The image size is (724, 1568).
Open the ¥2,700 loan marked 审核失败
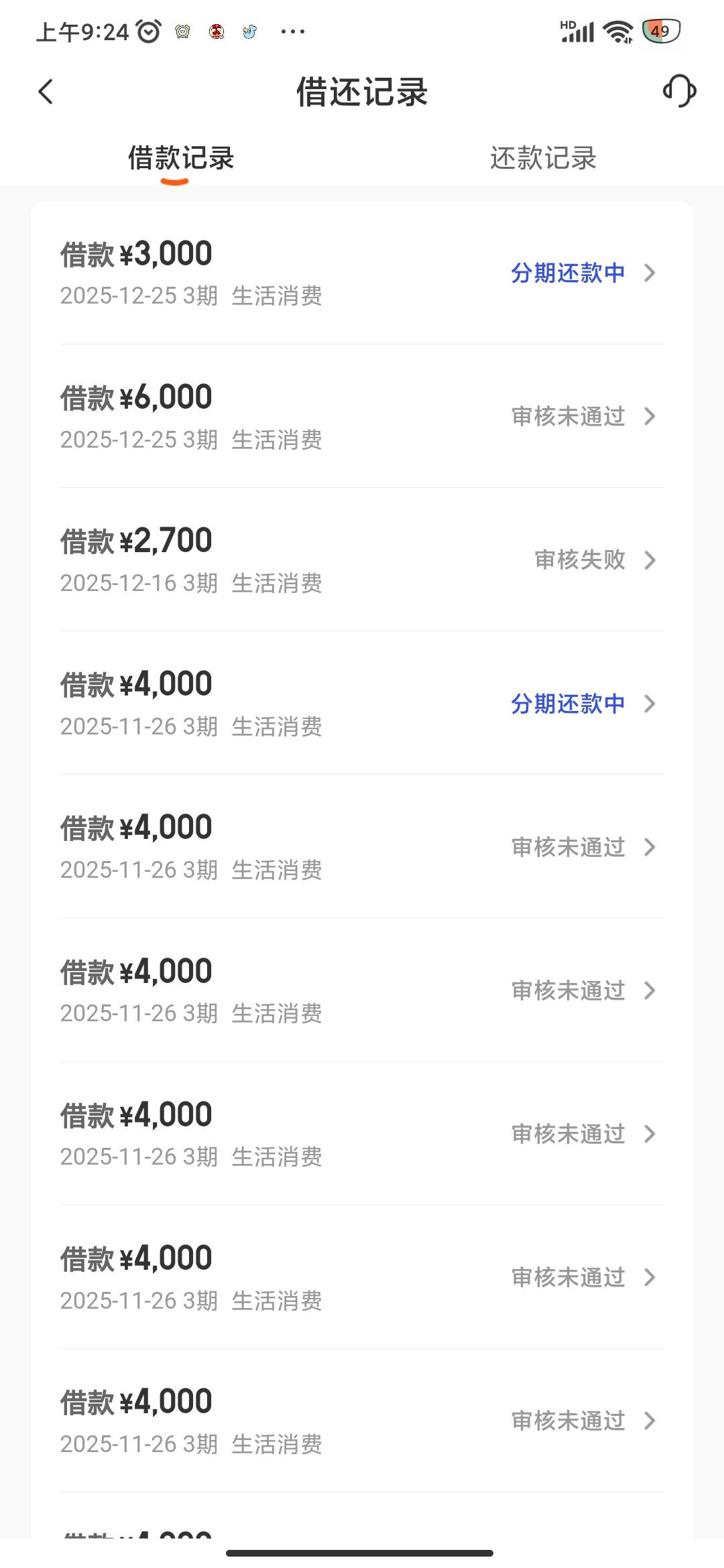click(362, 560)
